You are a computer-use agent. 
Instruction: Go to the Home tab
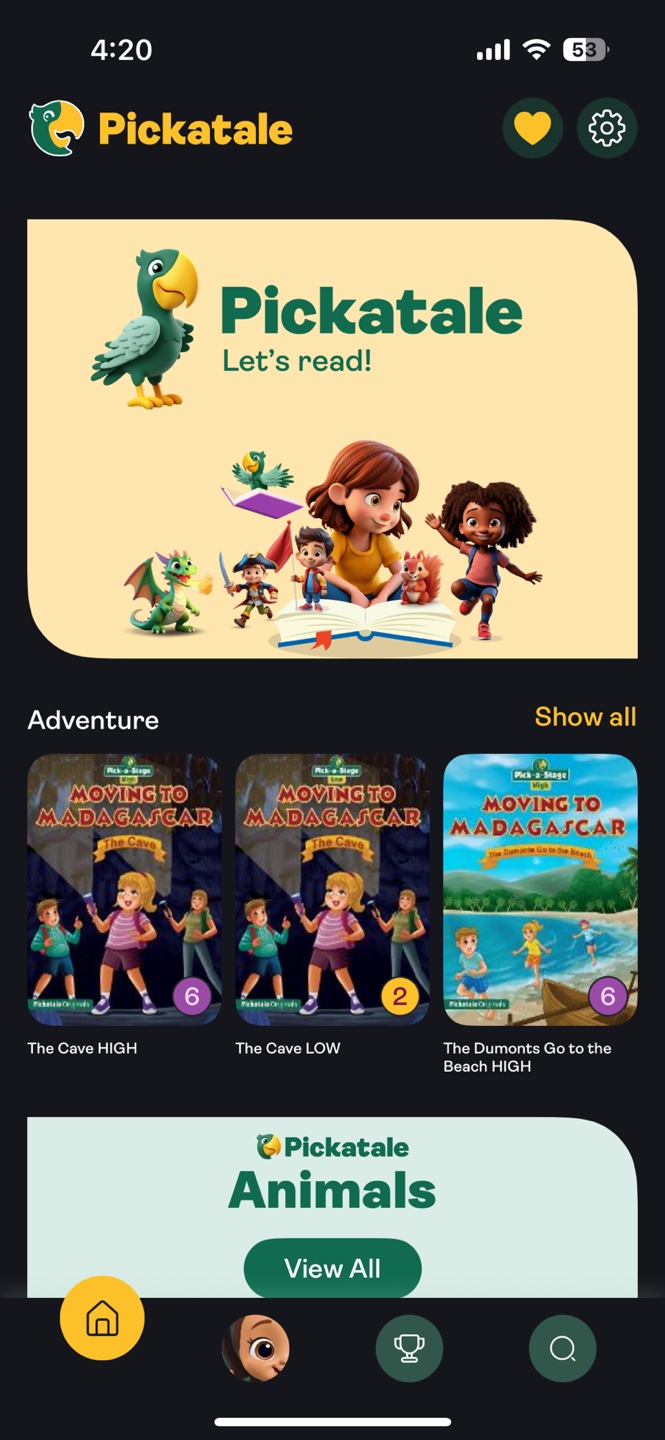coord(102,1318)
